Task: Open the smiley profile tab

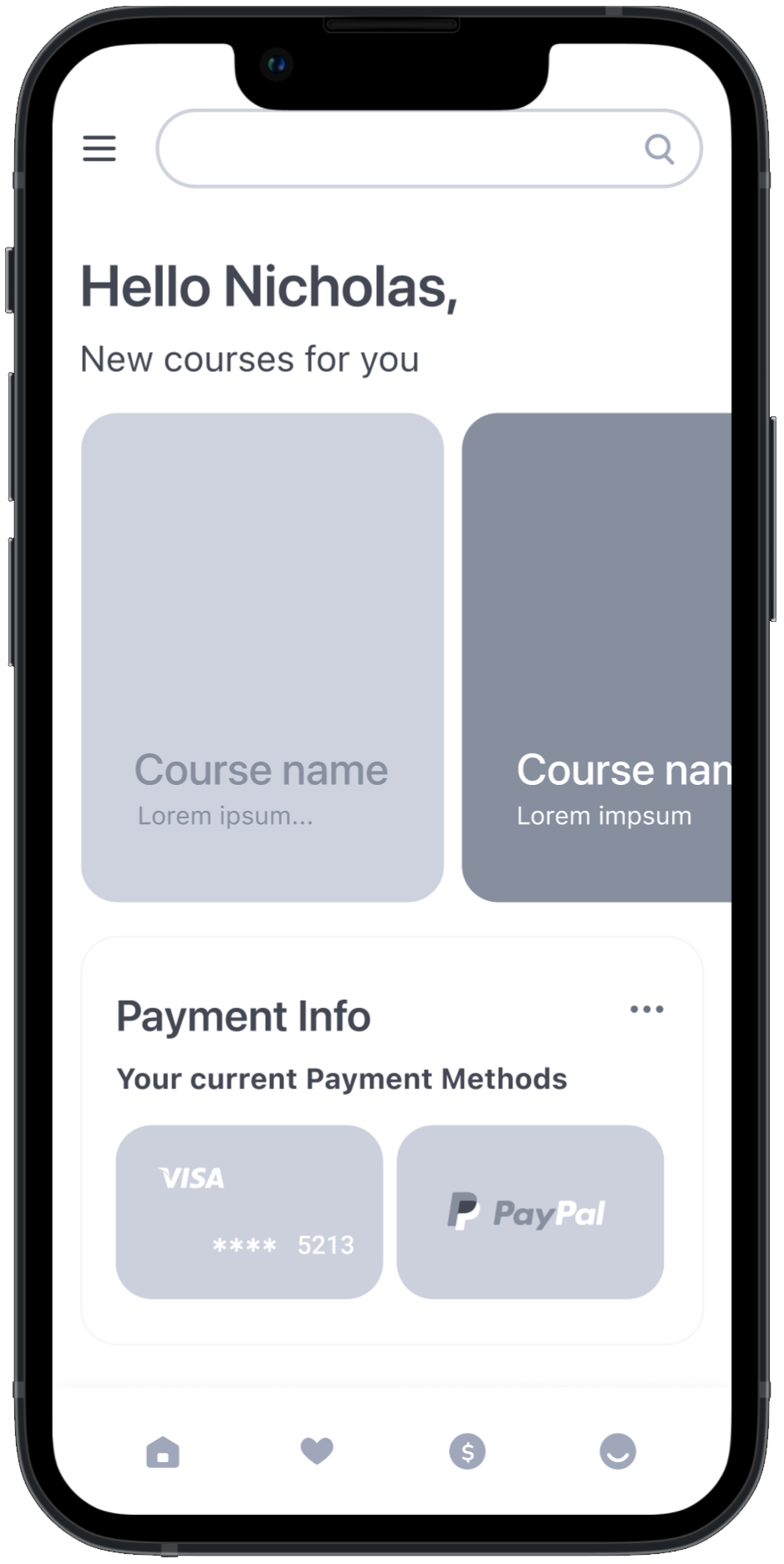Action: click(618, 1452)
